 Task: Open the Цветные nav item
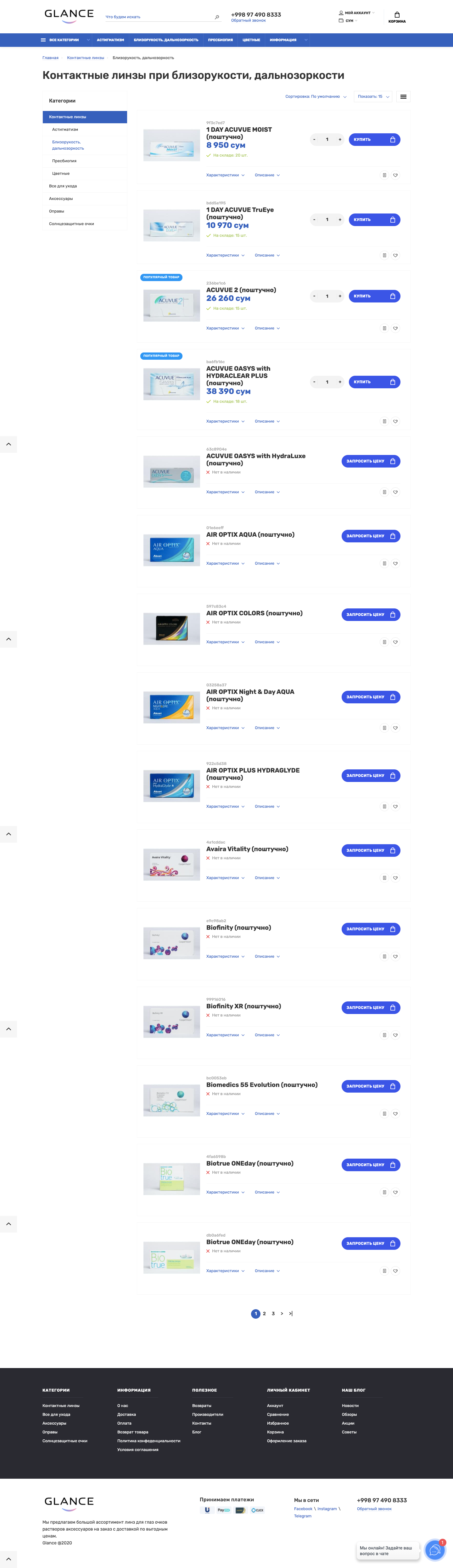coord(251,40)
